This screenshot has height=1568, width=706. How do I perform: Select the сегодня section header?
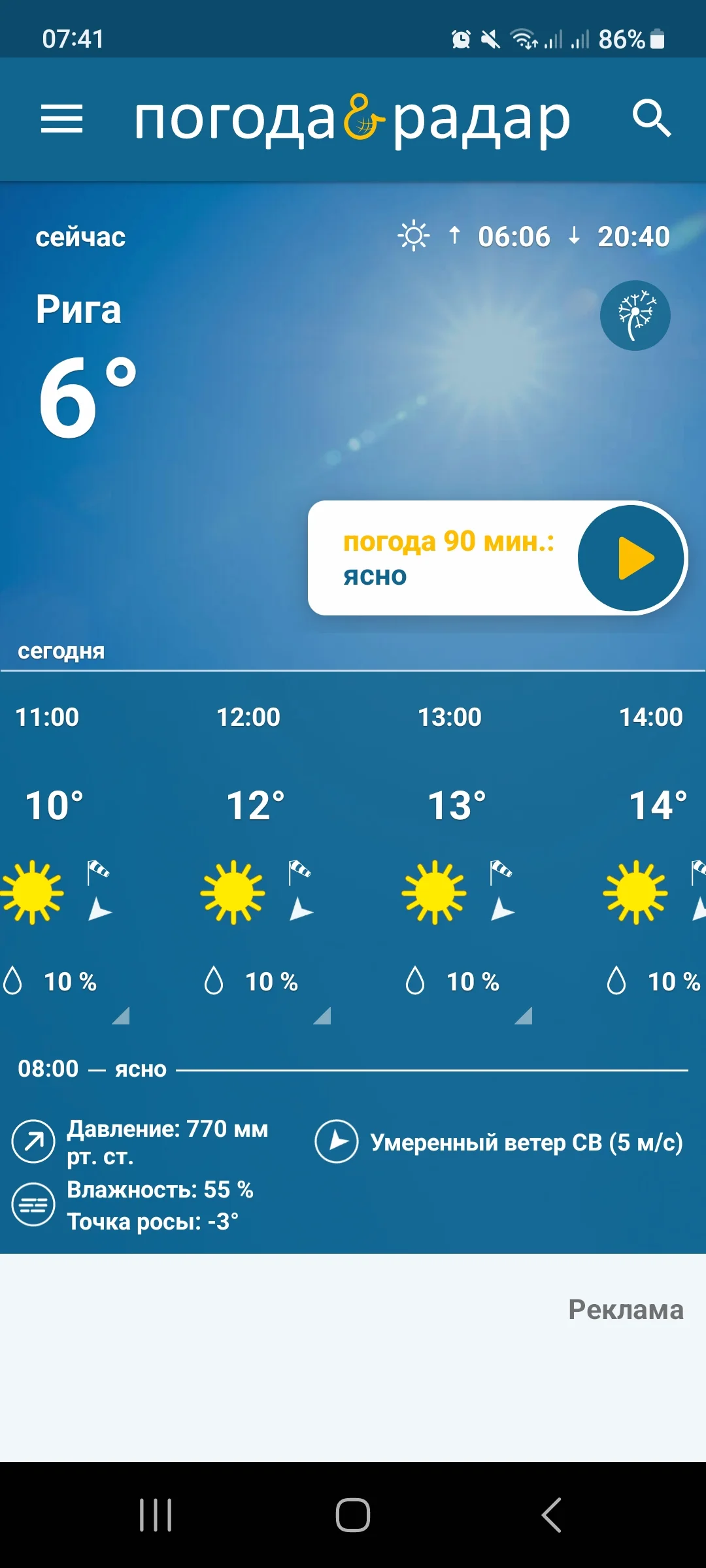(62, 651)
